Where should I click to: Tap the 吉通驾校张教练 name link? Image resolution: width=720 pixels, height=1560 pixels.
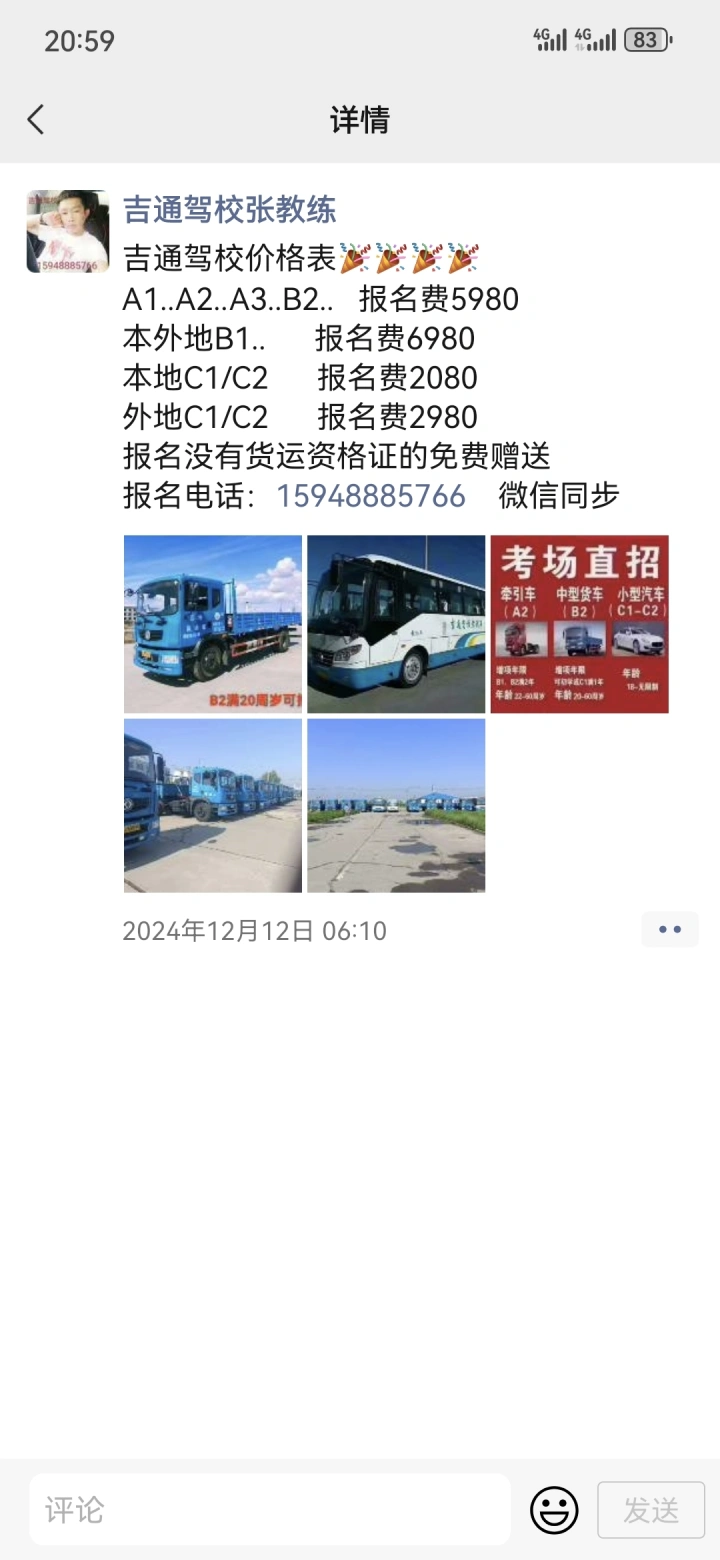coord(229,209)
